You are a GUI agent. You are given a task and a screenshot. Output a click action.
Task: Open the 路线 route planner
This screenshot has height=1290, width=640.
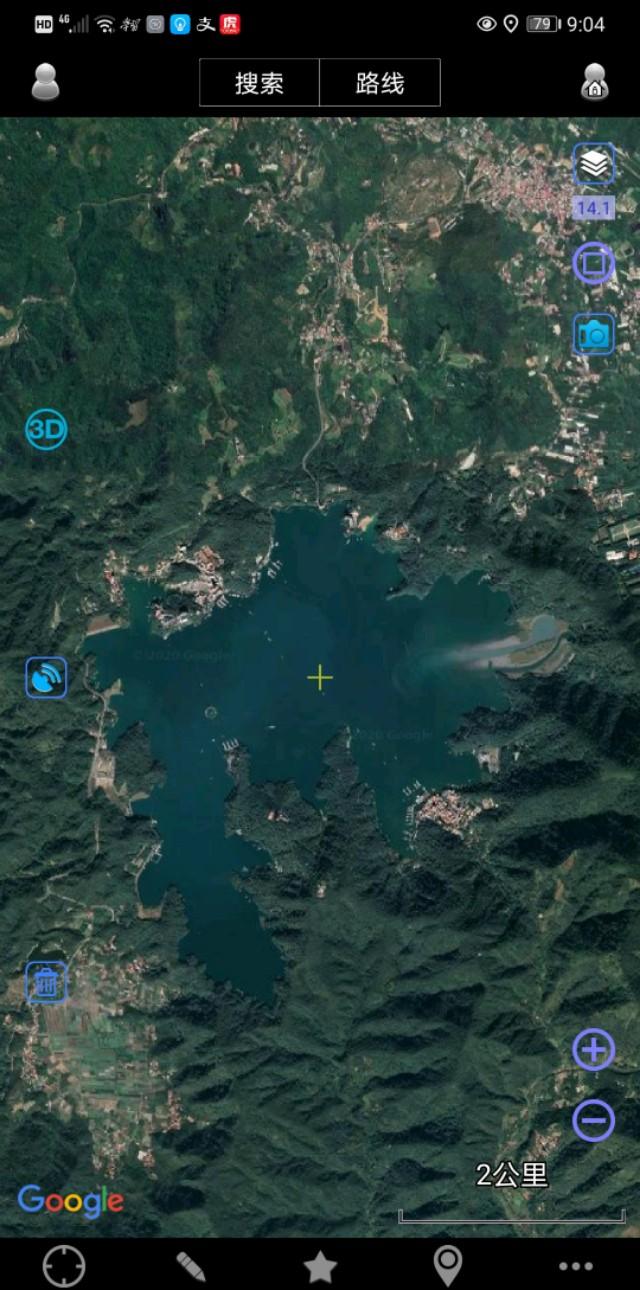(x=380, y=83)
